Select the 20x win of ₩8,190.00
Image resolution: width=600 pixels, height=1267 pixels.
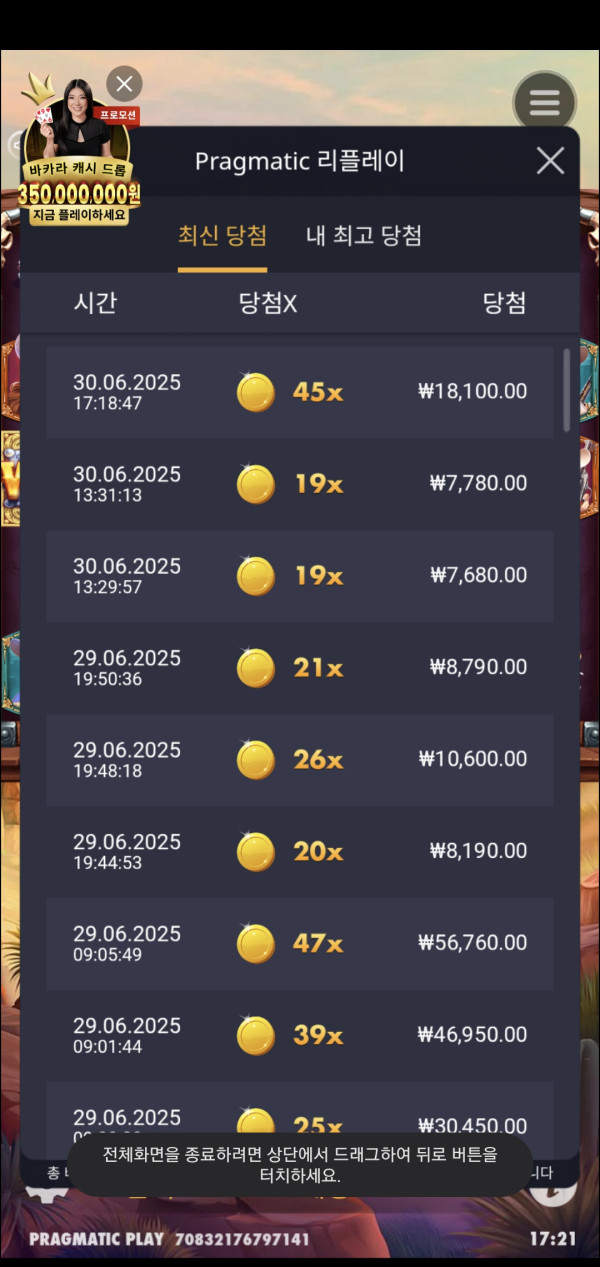pyautogui.click(x=299, y=852)
